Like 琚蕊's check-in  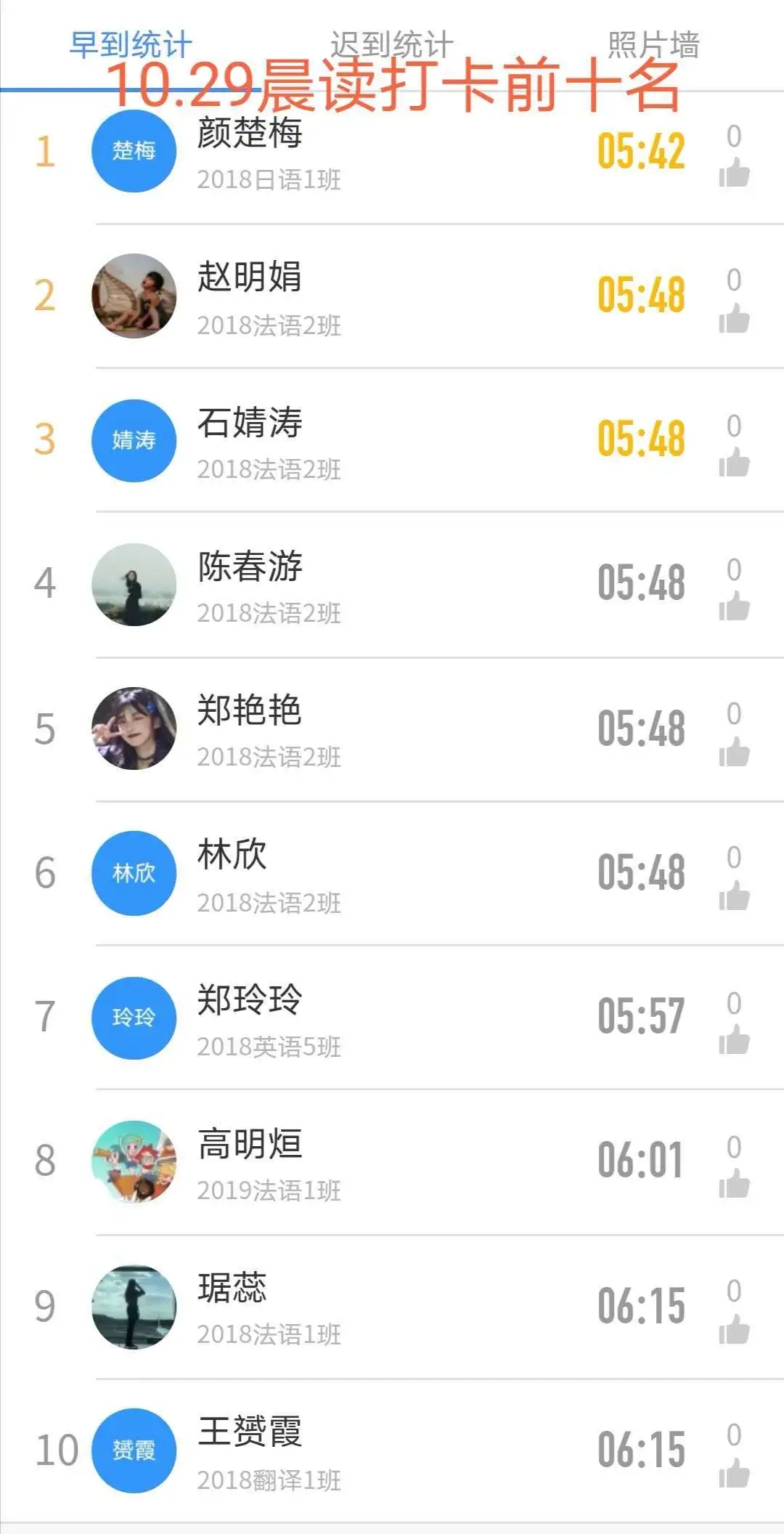[x=734, y=1329]
